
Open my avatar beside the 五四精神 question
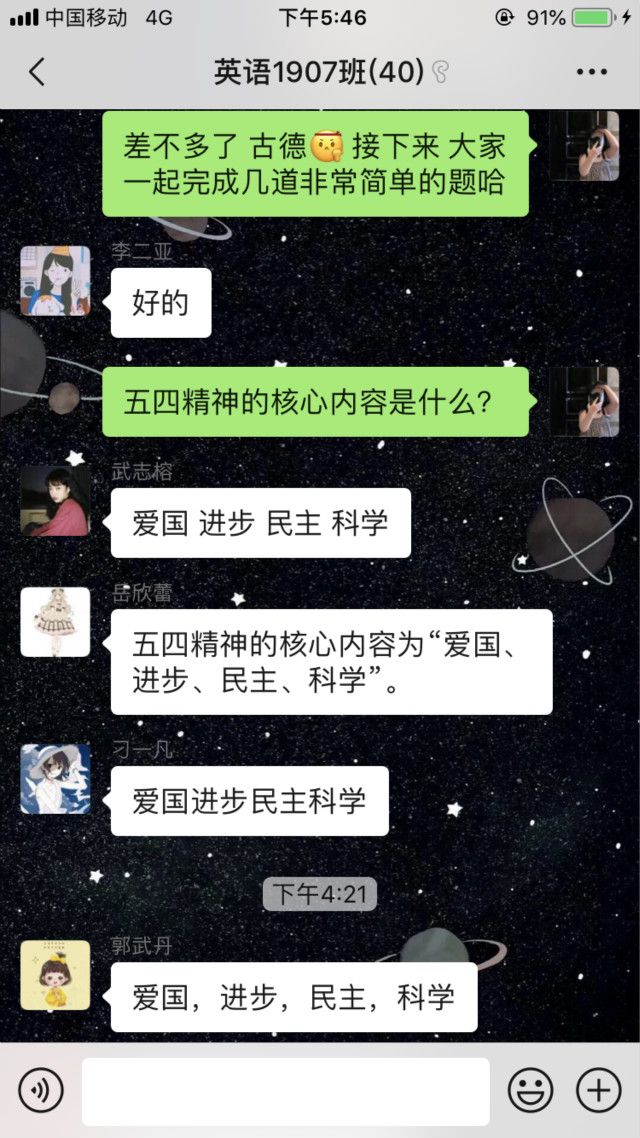[x=584, y=402]
